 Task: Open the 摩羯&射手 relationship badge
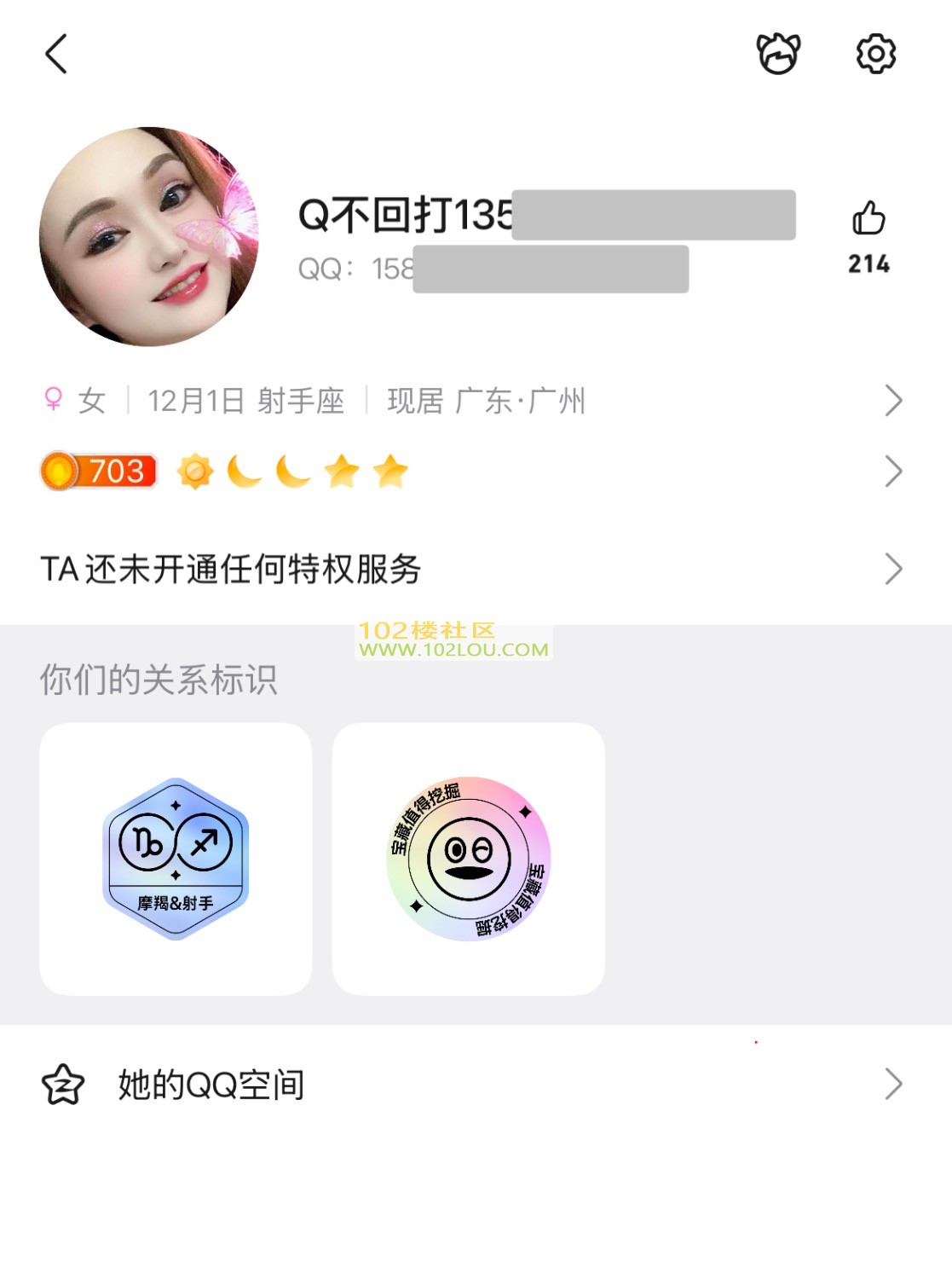(176, 859)
